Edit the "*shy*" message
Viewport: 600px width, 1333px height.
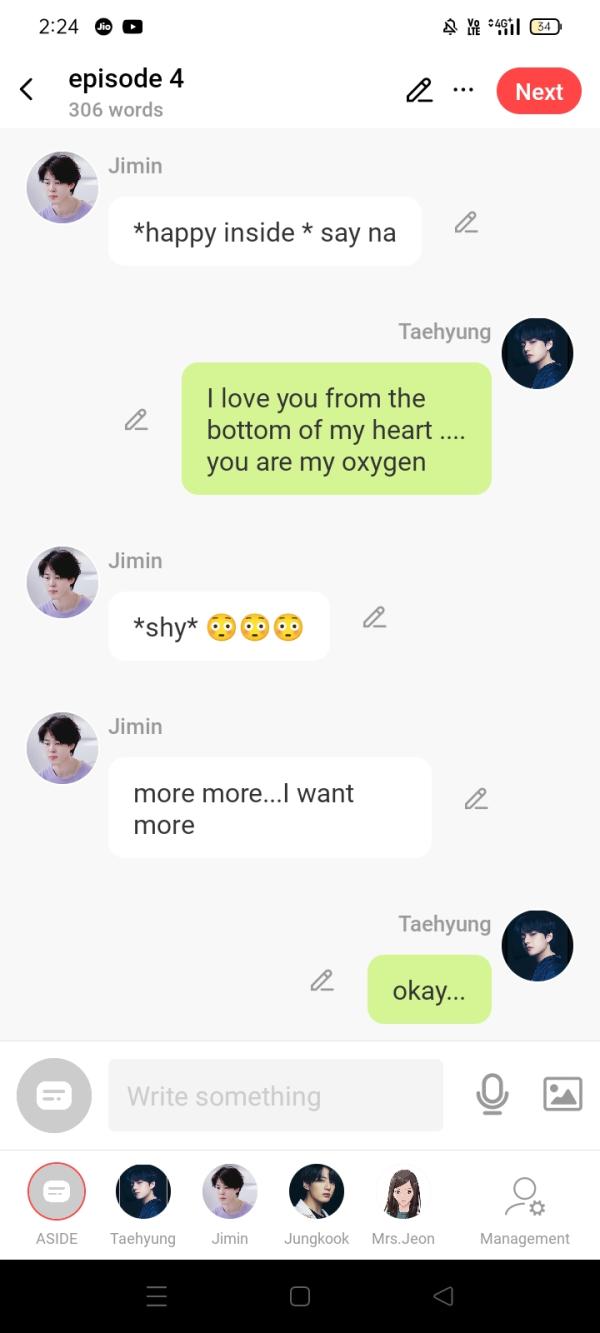[x=374, y=617]
